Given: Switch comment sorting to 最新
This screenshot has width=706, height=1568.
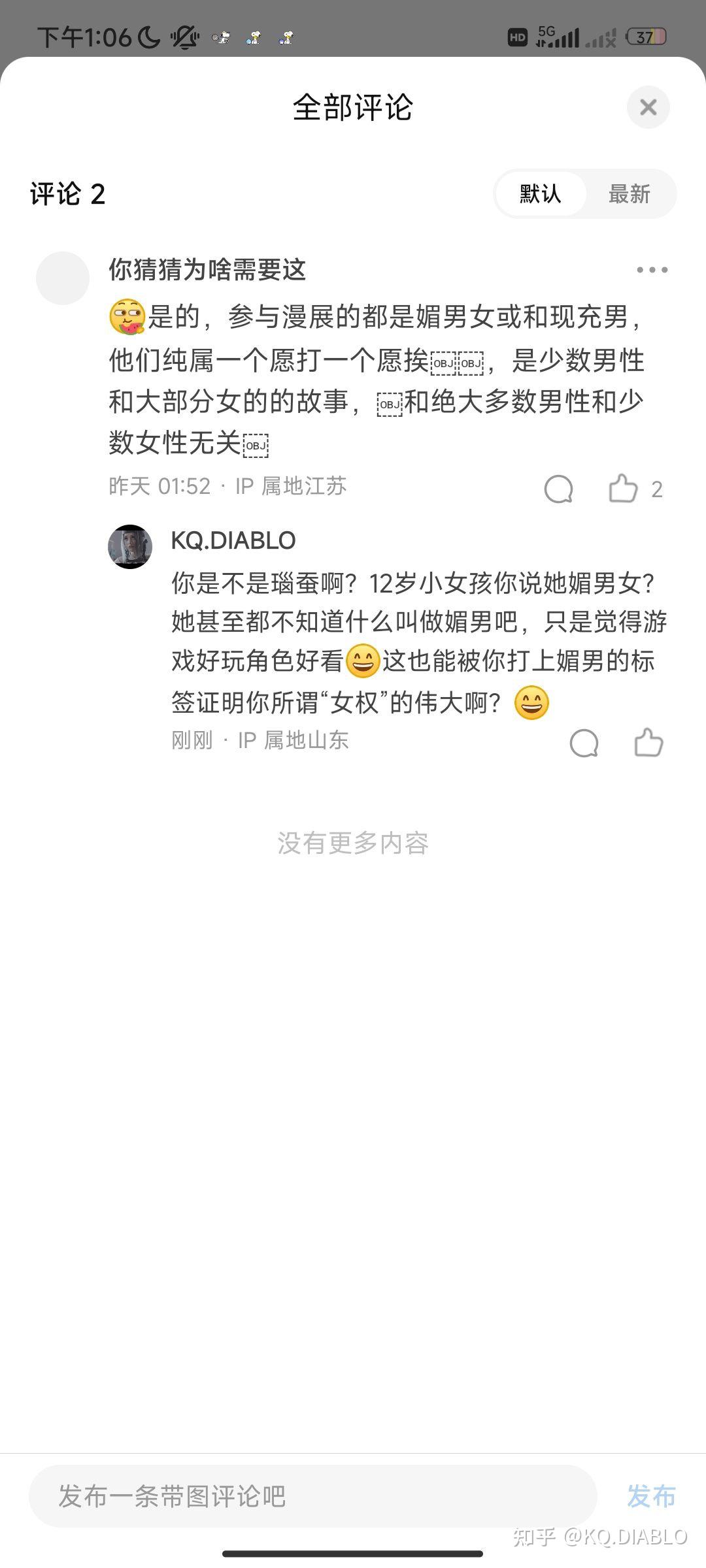Looking at the screenshot, I should coord(629,194).
